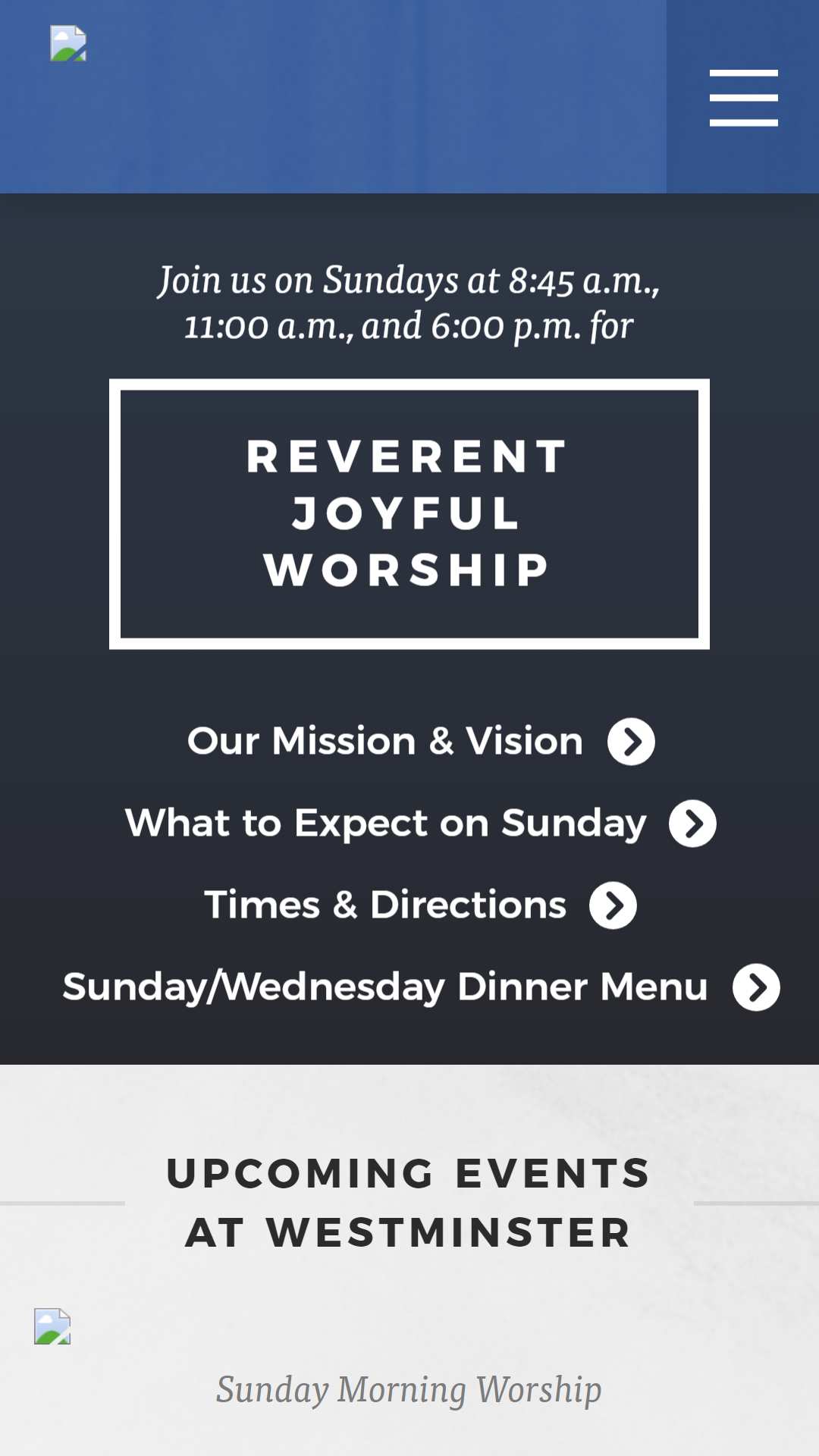Open Our Mission & Vision link
This screenshot has width=819, height=1456.
coord(421,741)
